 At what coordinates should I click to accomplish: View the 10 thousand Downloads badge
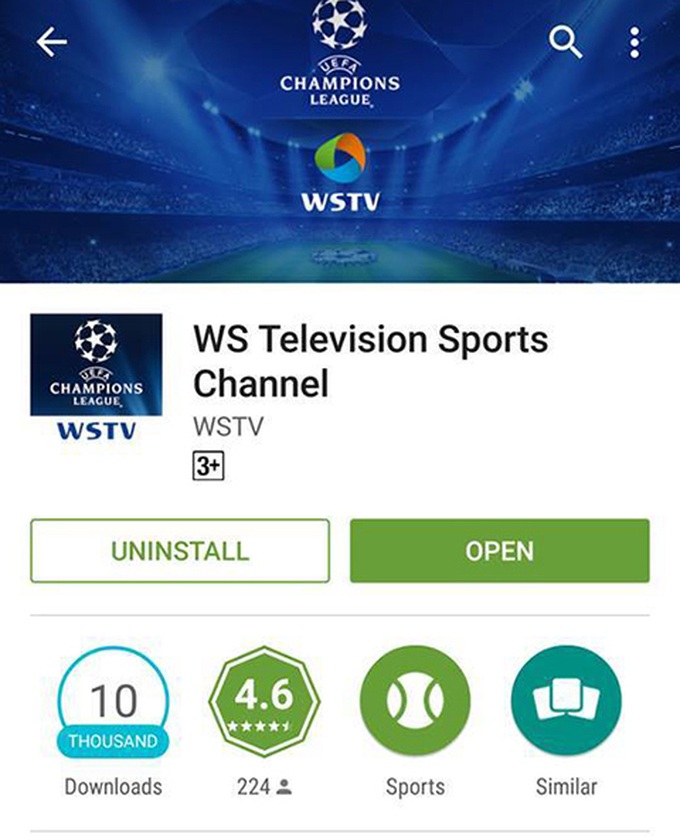pyautogui.click(x=113, y=701)
